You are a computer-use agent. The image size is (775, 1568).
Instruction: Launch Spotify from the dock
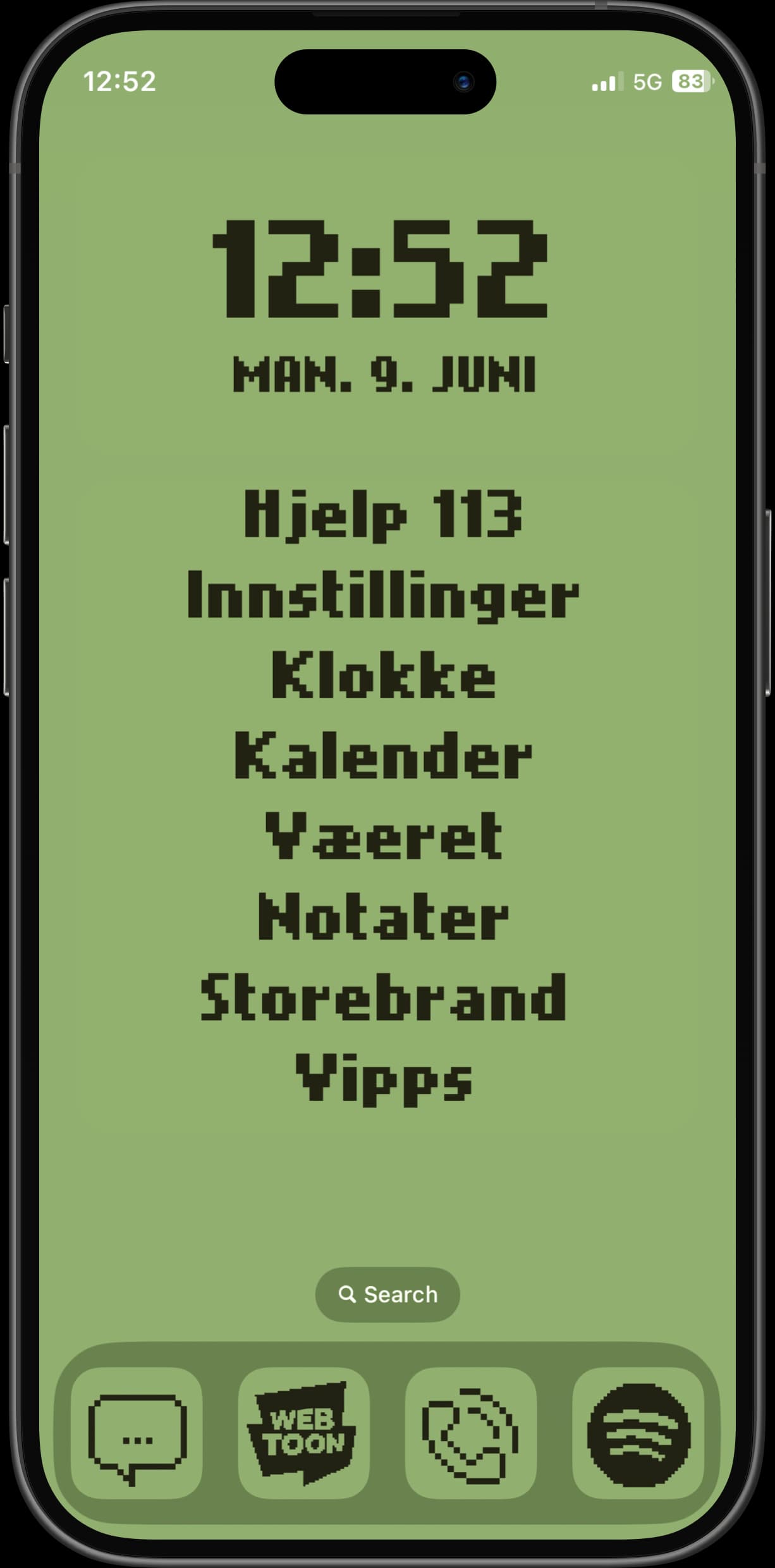pos(638,1433)
